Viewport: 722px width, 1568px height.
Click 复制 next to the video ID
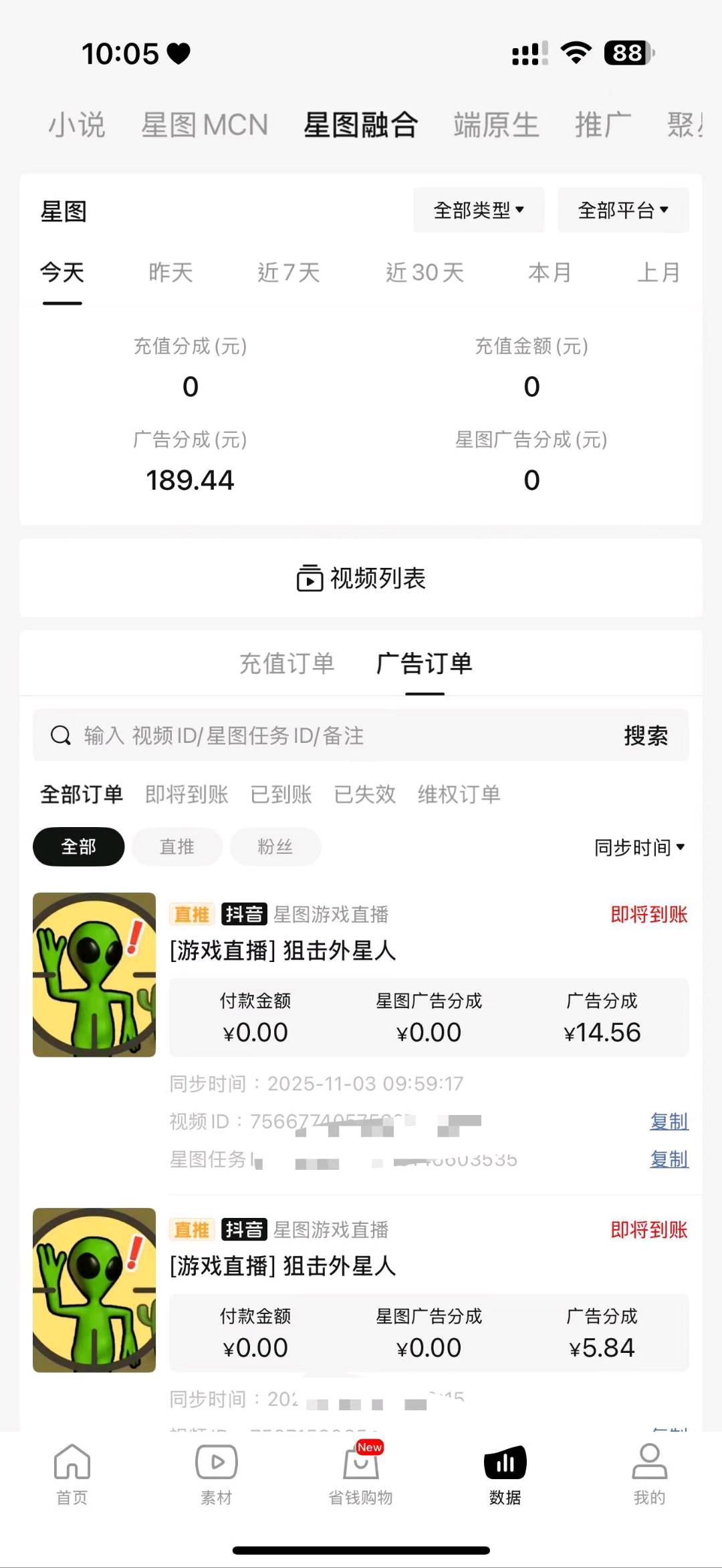pos(669,1122)
